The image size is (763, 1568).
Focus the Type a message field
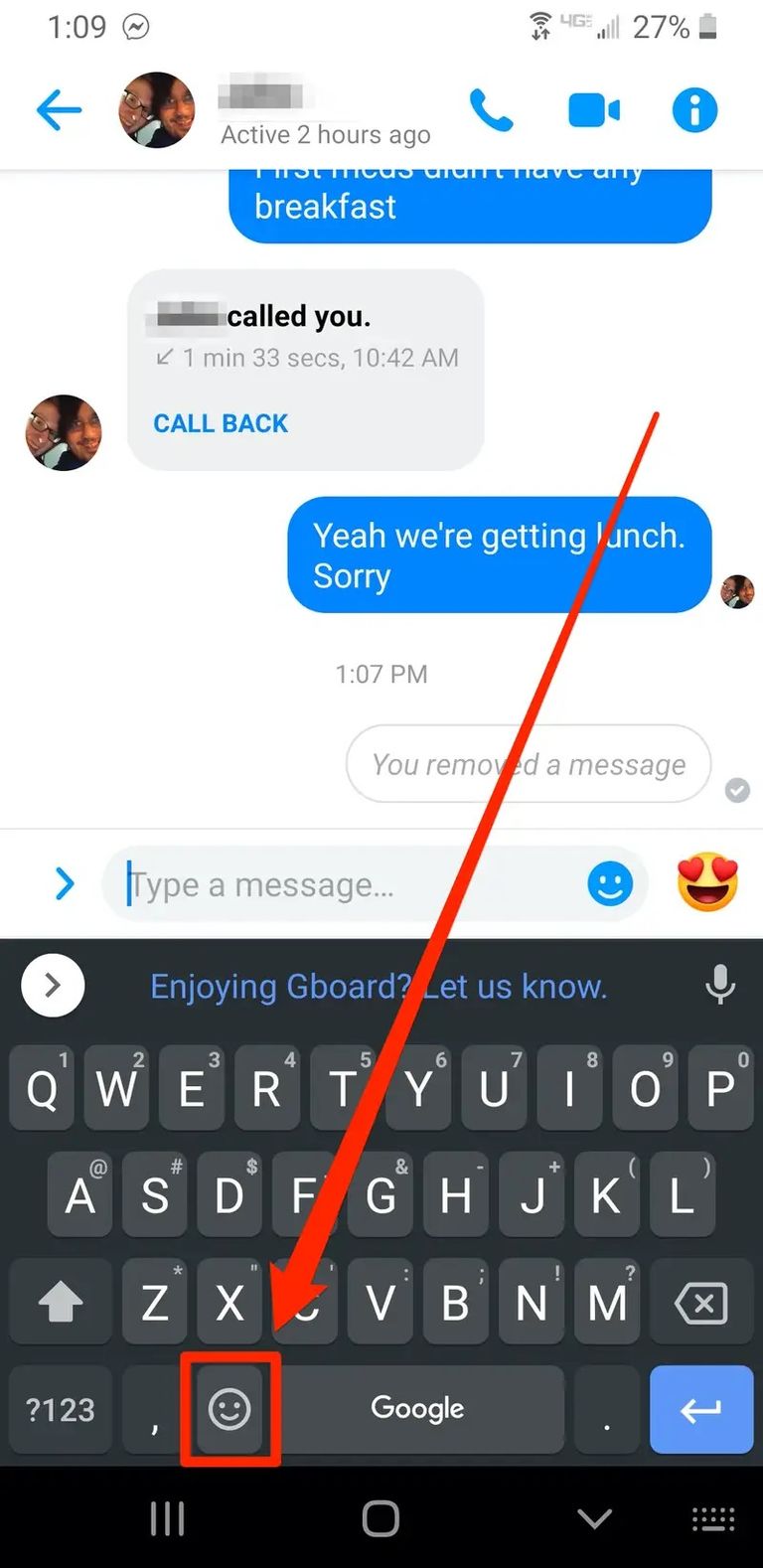point(348,884)
